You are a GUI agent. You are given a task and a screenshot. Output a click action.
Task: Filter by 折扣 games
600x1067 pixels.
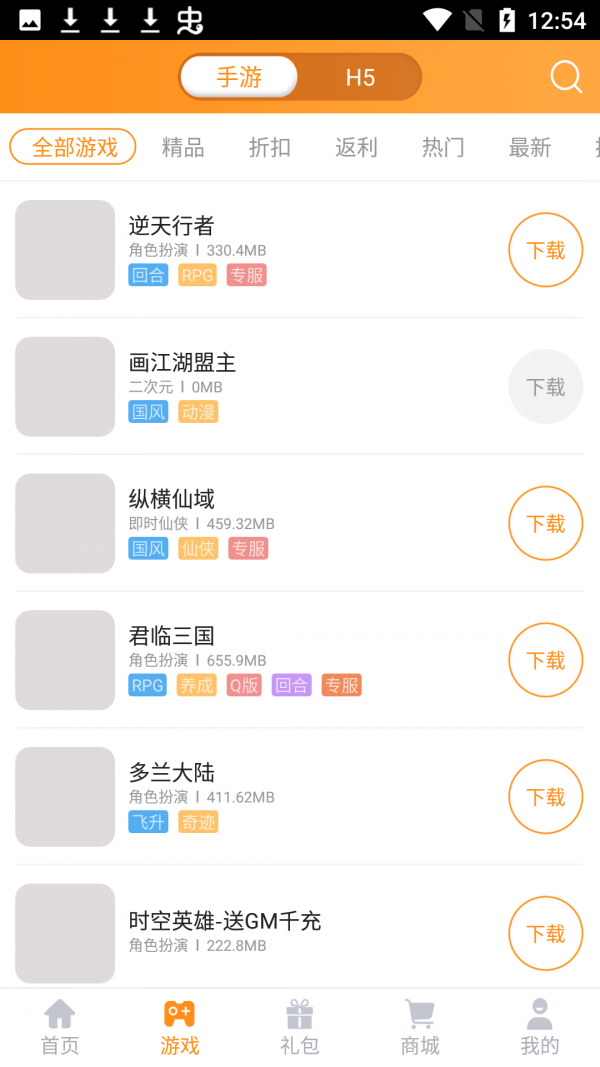[270, 147]
